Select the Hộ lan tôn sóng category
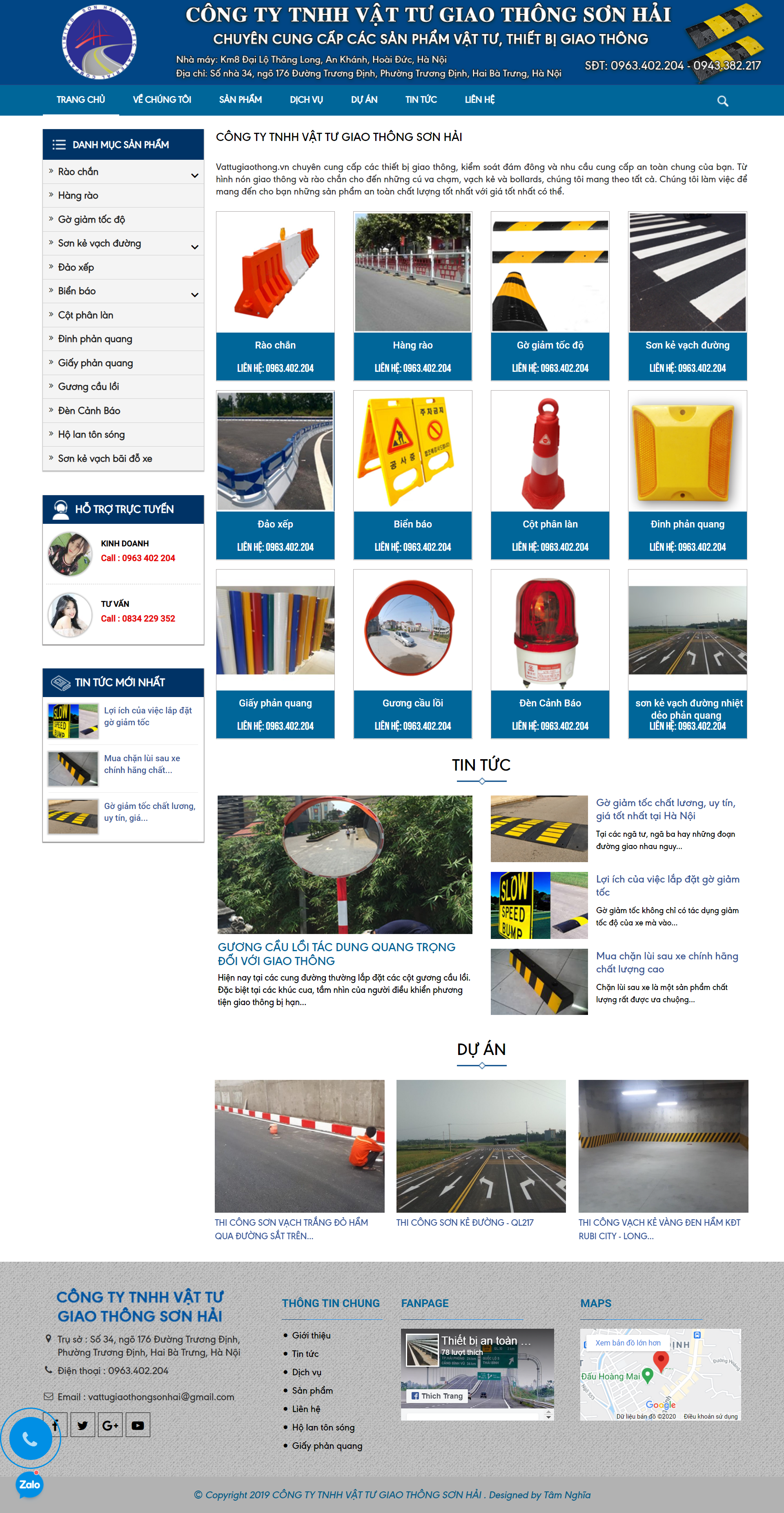 click(91, 435)
